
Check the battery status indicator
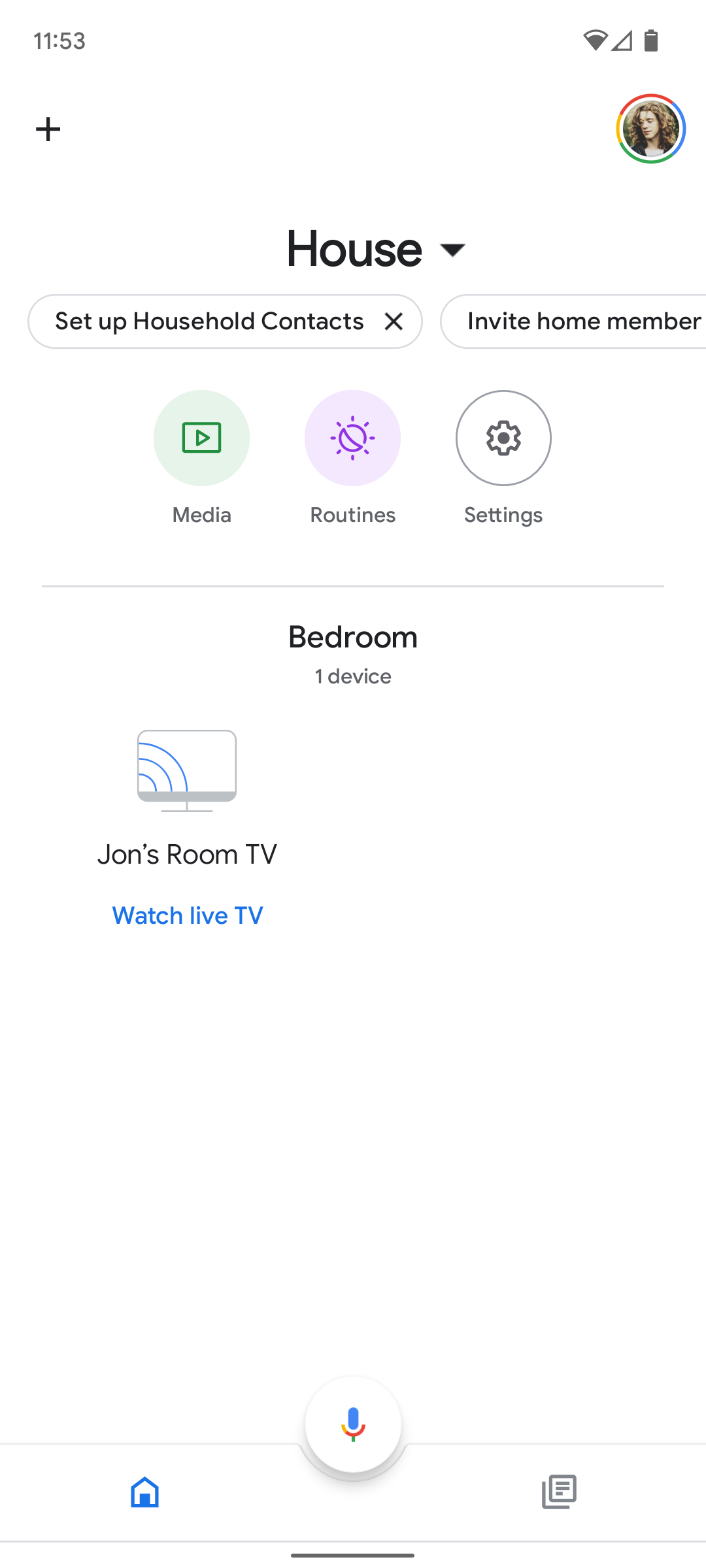pyautogui.click(x=651, y=41)
